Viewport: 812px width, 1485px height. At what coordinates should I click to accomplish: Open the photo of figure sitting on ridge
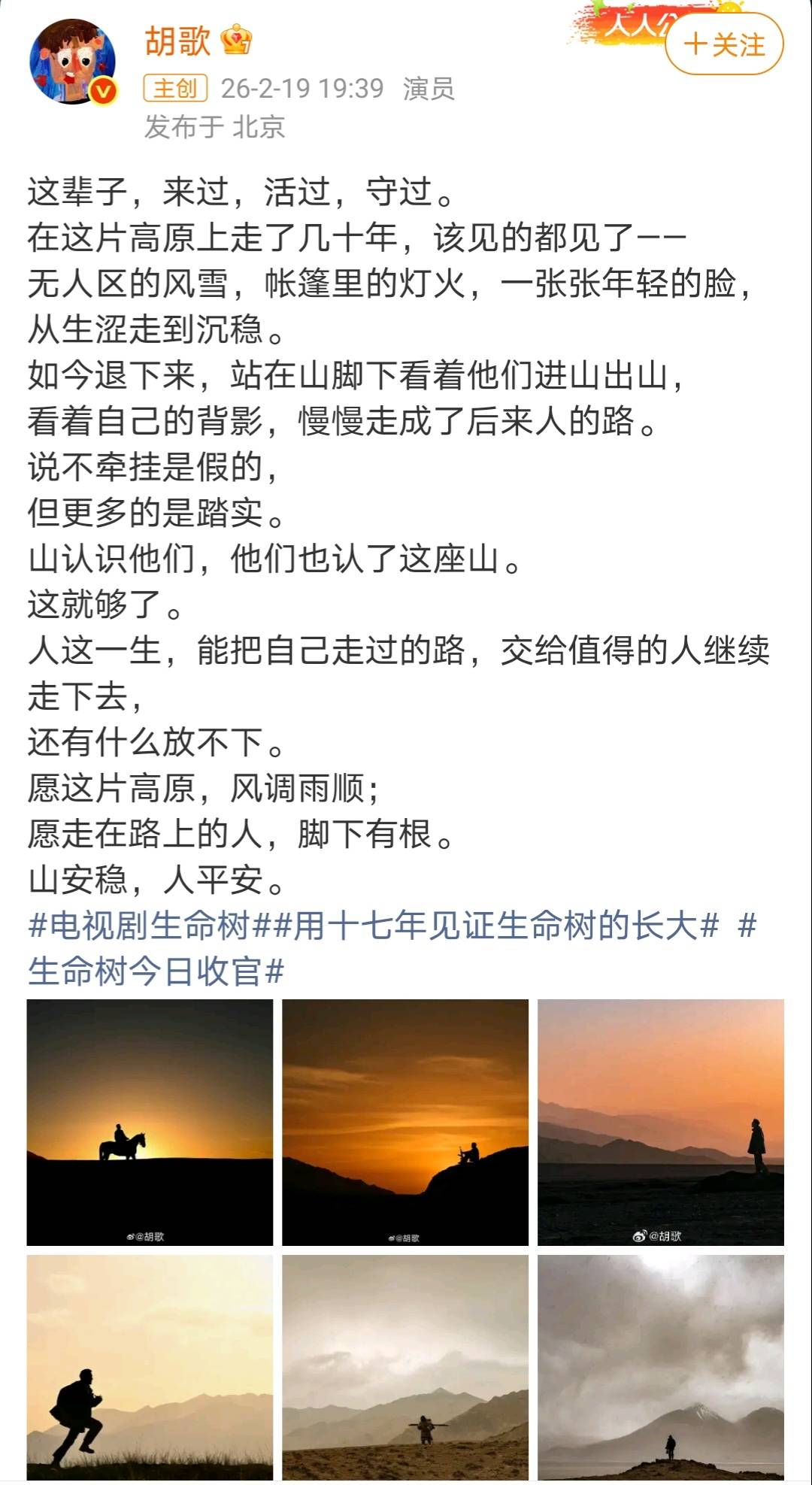(405, 1122)
